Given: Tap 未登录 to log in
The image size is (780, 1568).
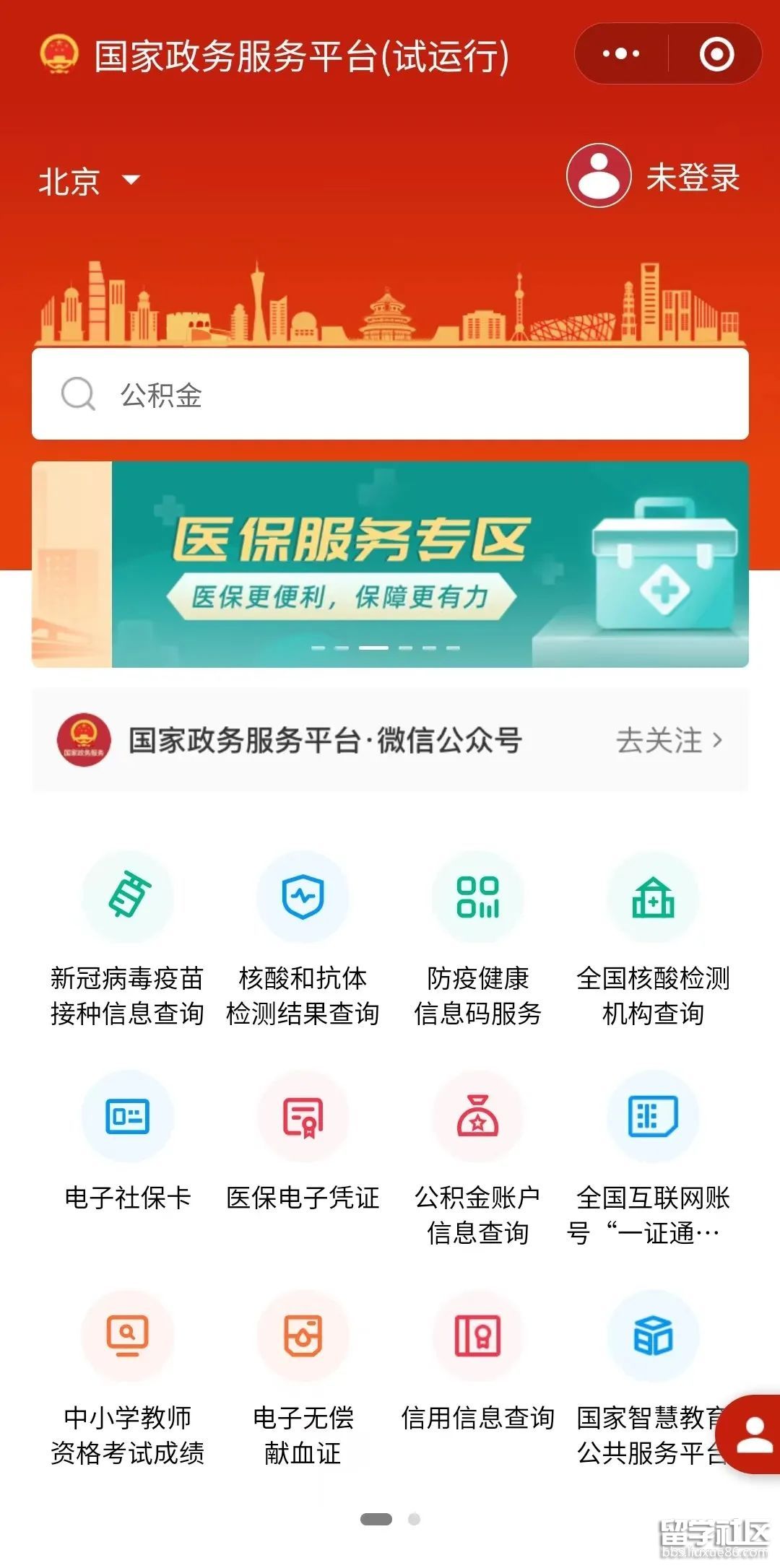Looking at the screenshot, I should pyautogui.click(x=654, y=177).
